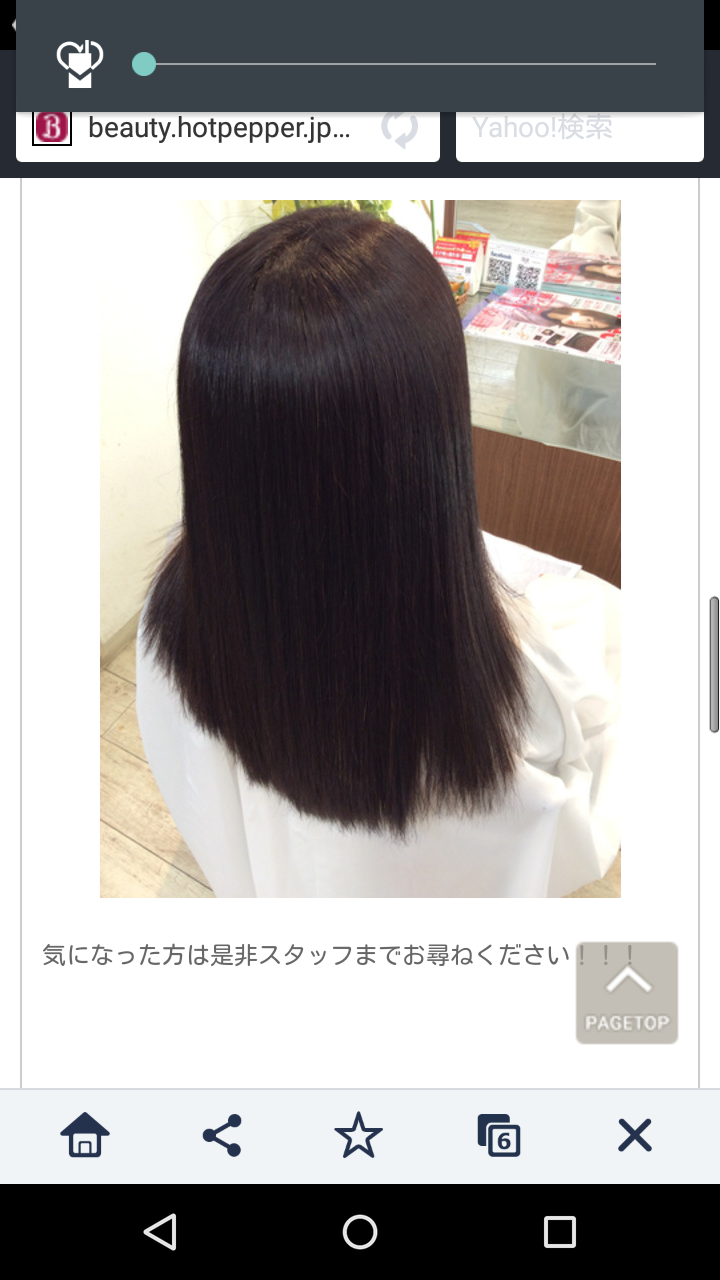Open the tab switcher showing 6 tabs
This screenshot has height=1280, width=720.
click(x=499, y=1136)
